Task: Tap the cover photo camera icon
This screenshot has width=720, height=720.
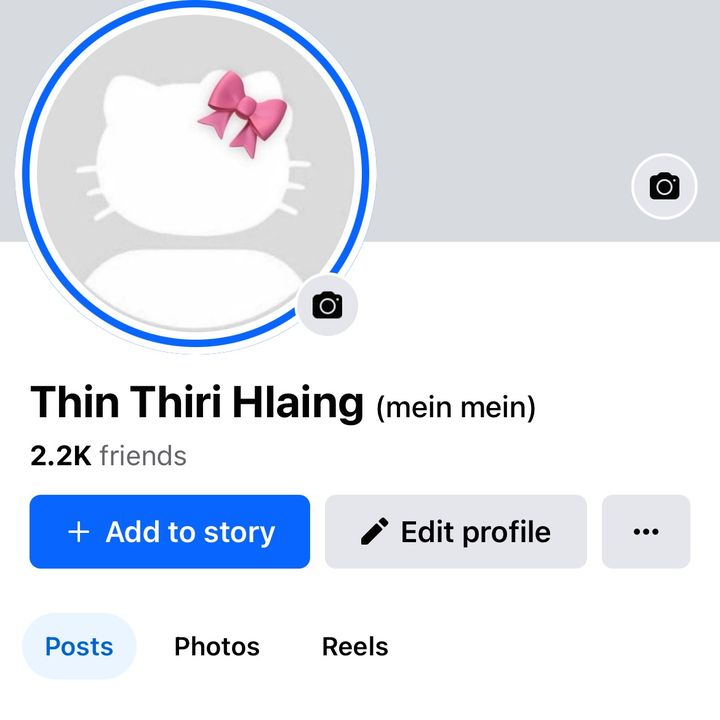Action: [664, 186]
